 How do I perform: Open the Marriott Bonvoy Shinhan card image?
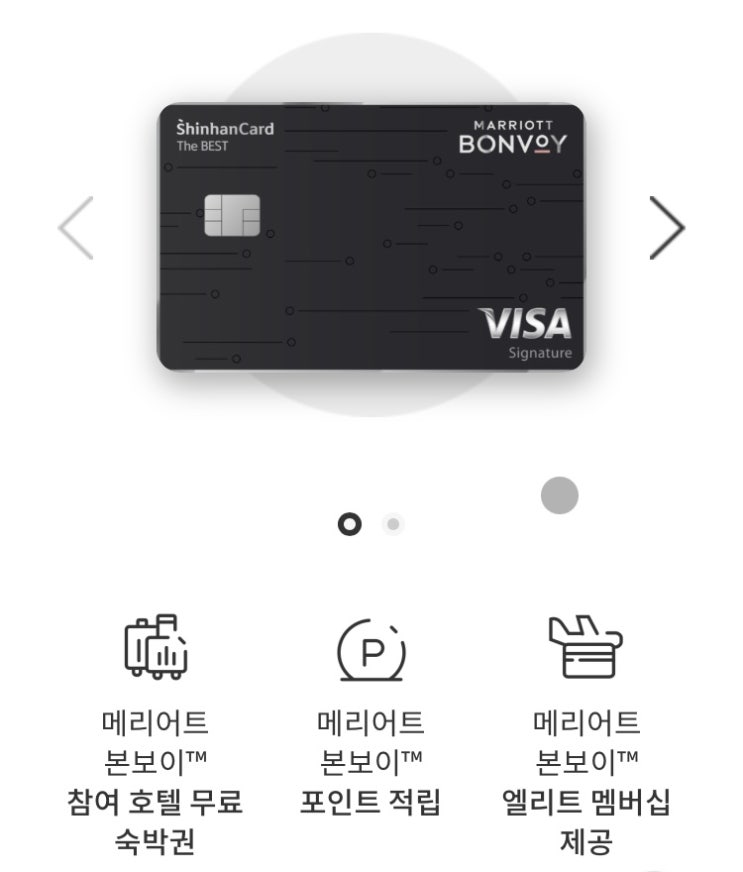(370, 237)
